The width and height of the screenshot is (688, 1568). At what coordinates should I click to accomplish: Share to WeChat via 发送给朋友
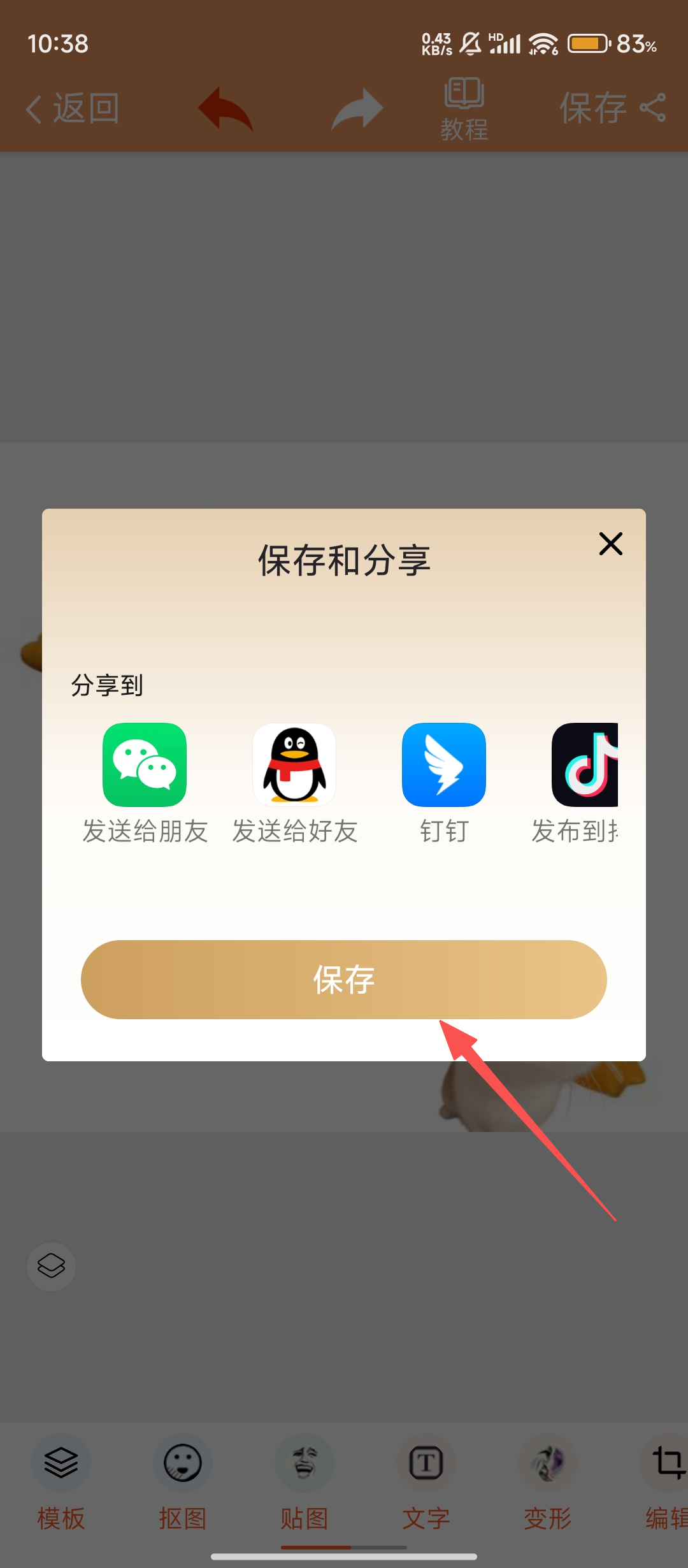[x=145, y=765]
